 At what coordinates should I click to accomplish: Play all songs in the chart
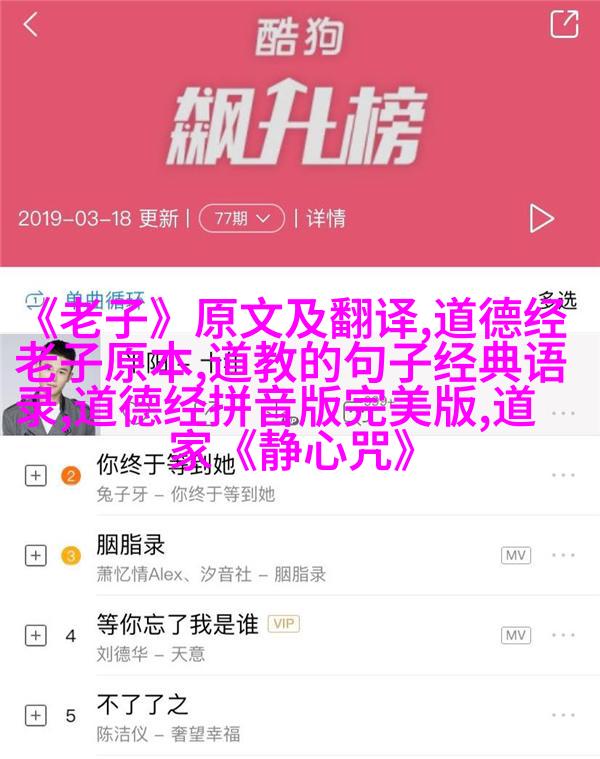541,217
